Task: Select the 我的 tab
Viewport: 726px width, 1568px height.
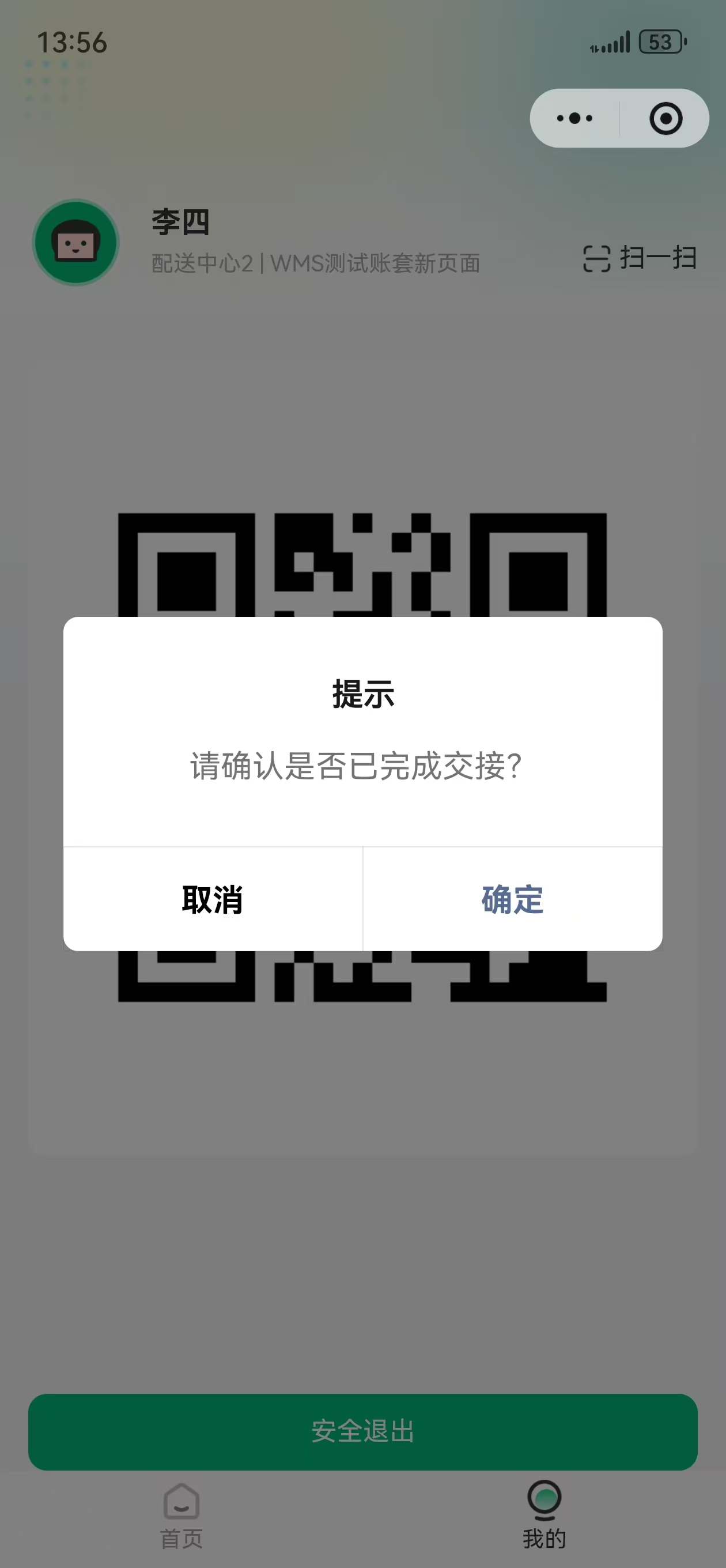Action: tap(544, 1515)
